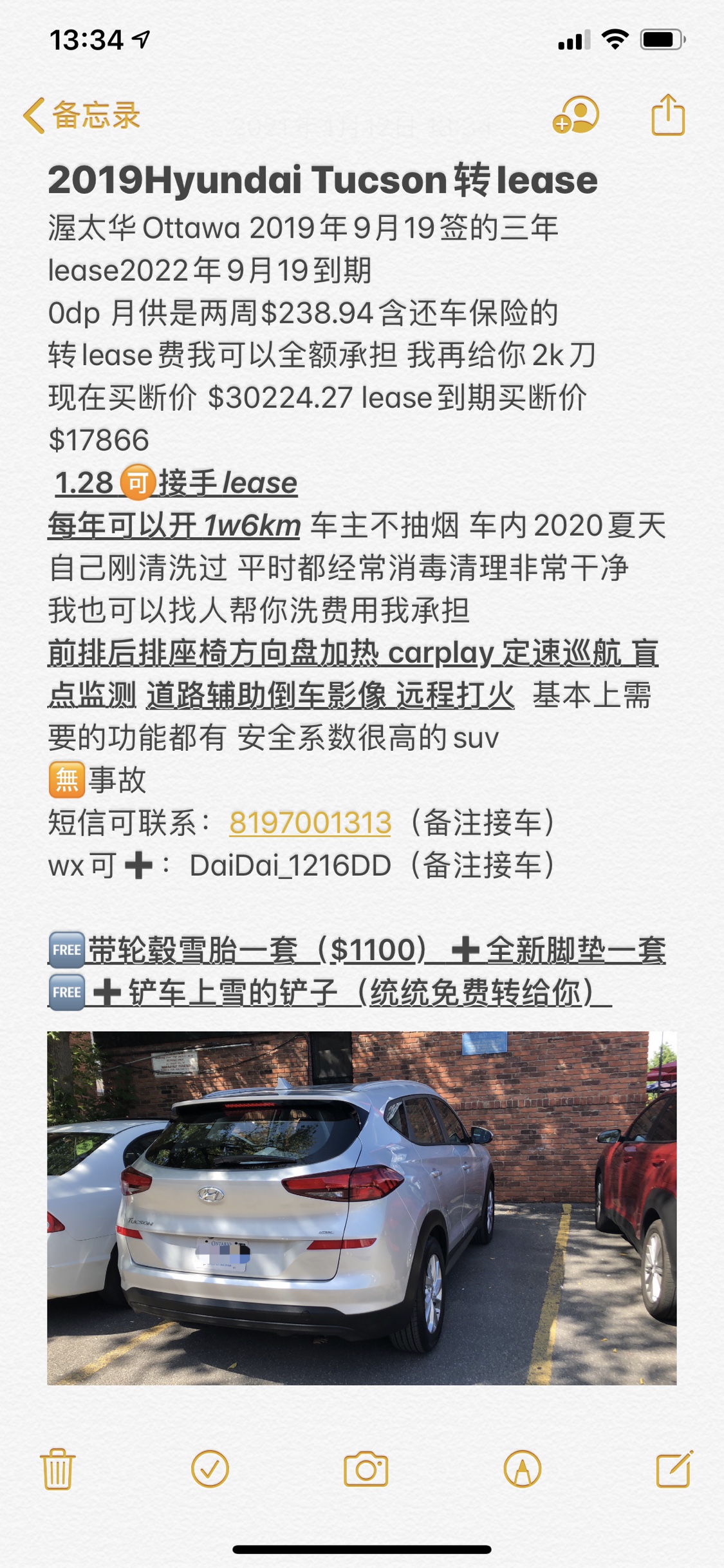Screen dimensions: 724x1568
Task: Open the markup drawing tool
Action: point(522,1469)
